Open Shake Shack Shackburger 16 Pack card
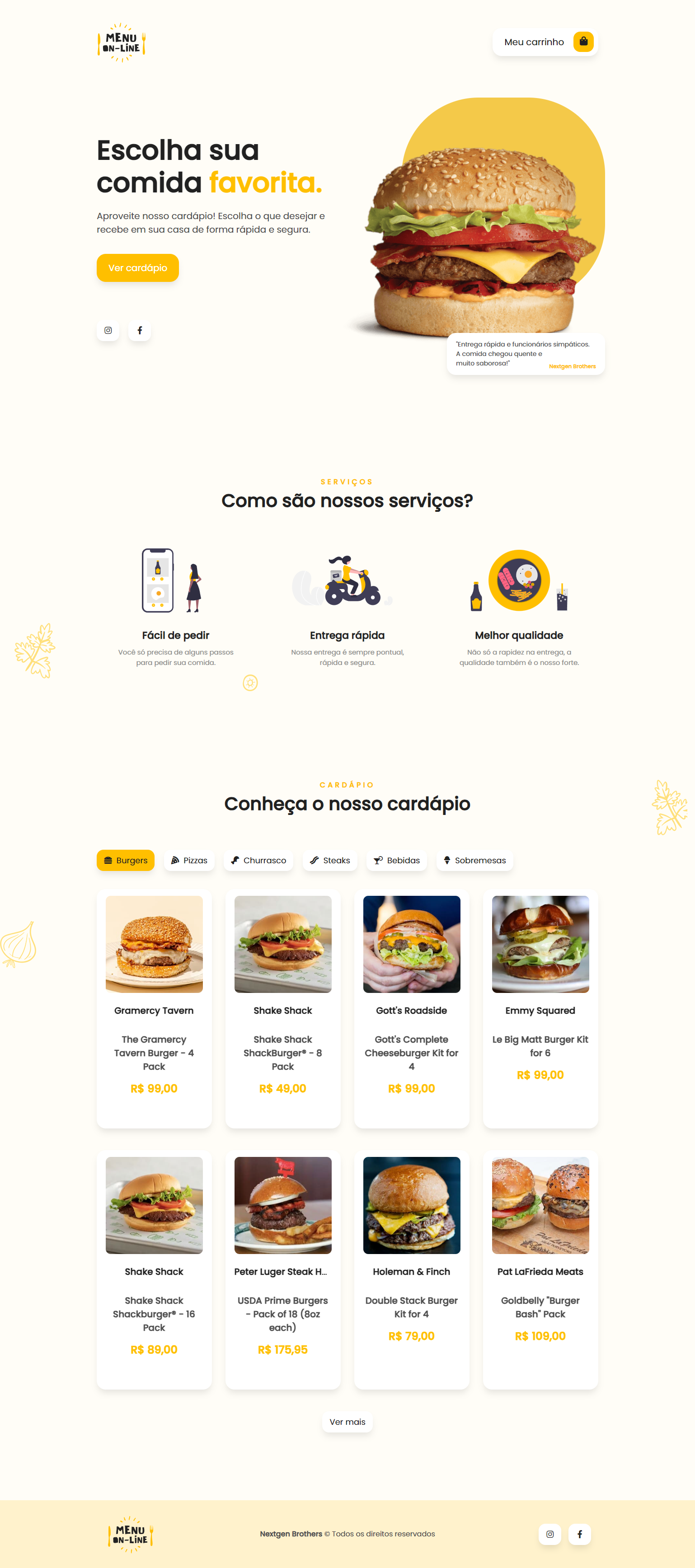Screen dimensions: 695x1568 point(154,1269)
